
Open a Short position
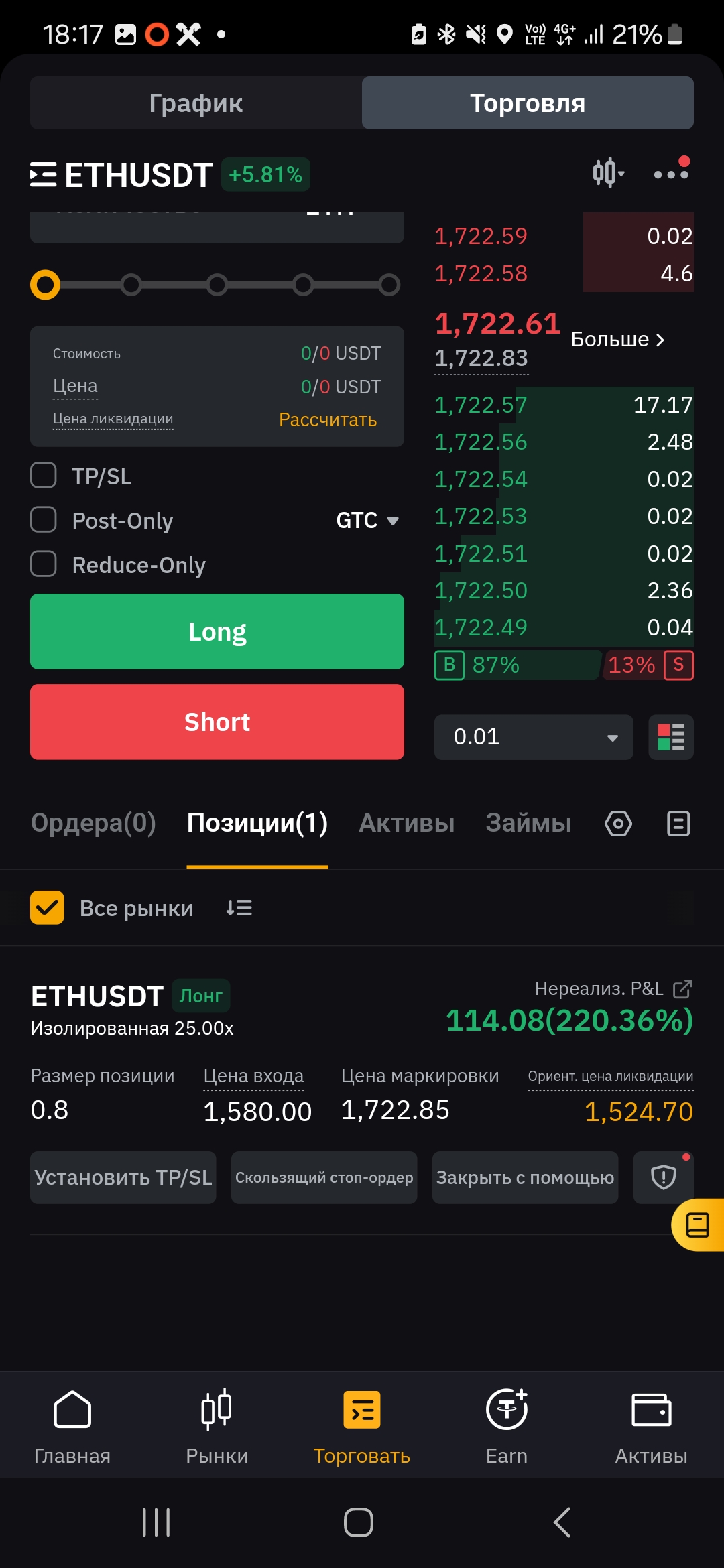(217, 722)
